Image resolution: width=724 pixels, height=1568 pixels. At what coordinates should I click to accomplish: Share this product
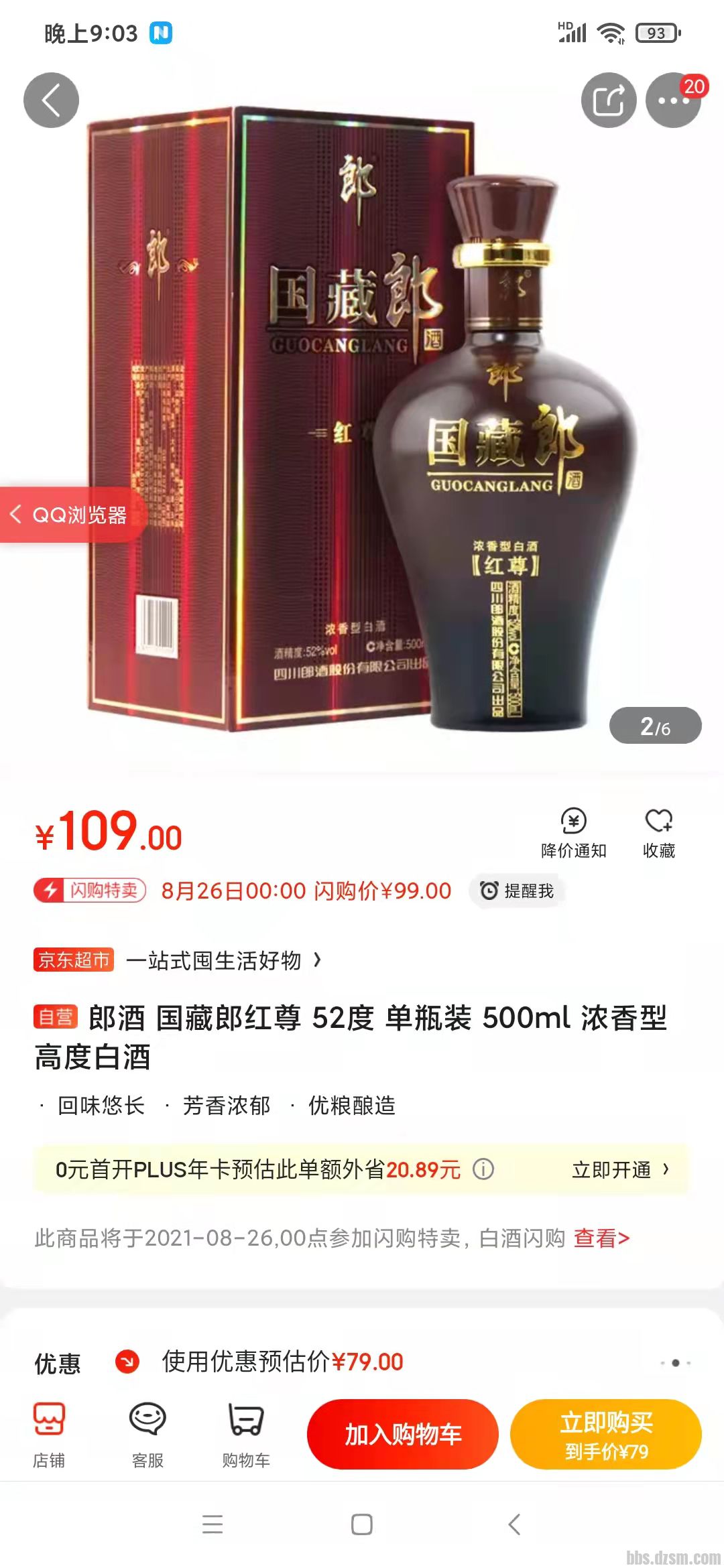608,100
